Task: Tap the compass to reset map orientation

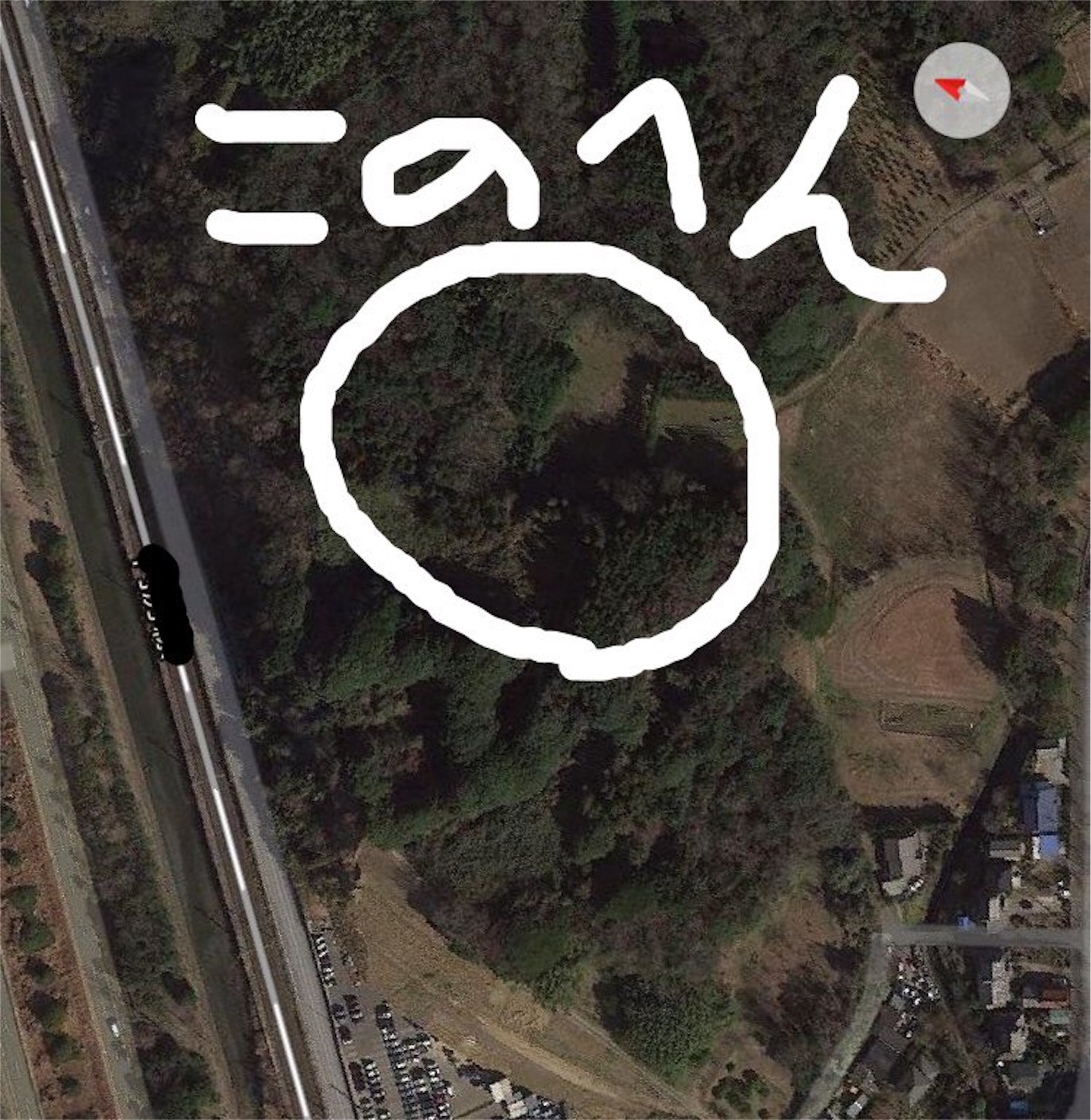Action: [x=961, y=90]
